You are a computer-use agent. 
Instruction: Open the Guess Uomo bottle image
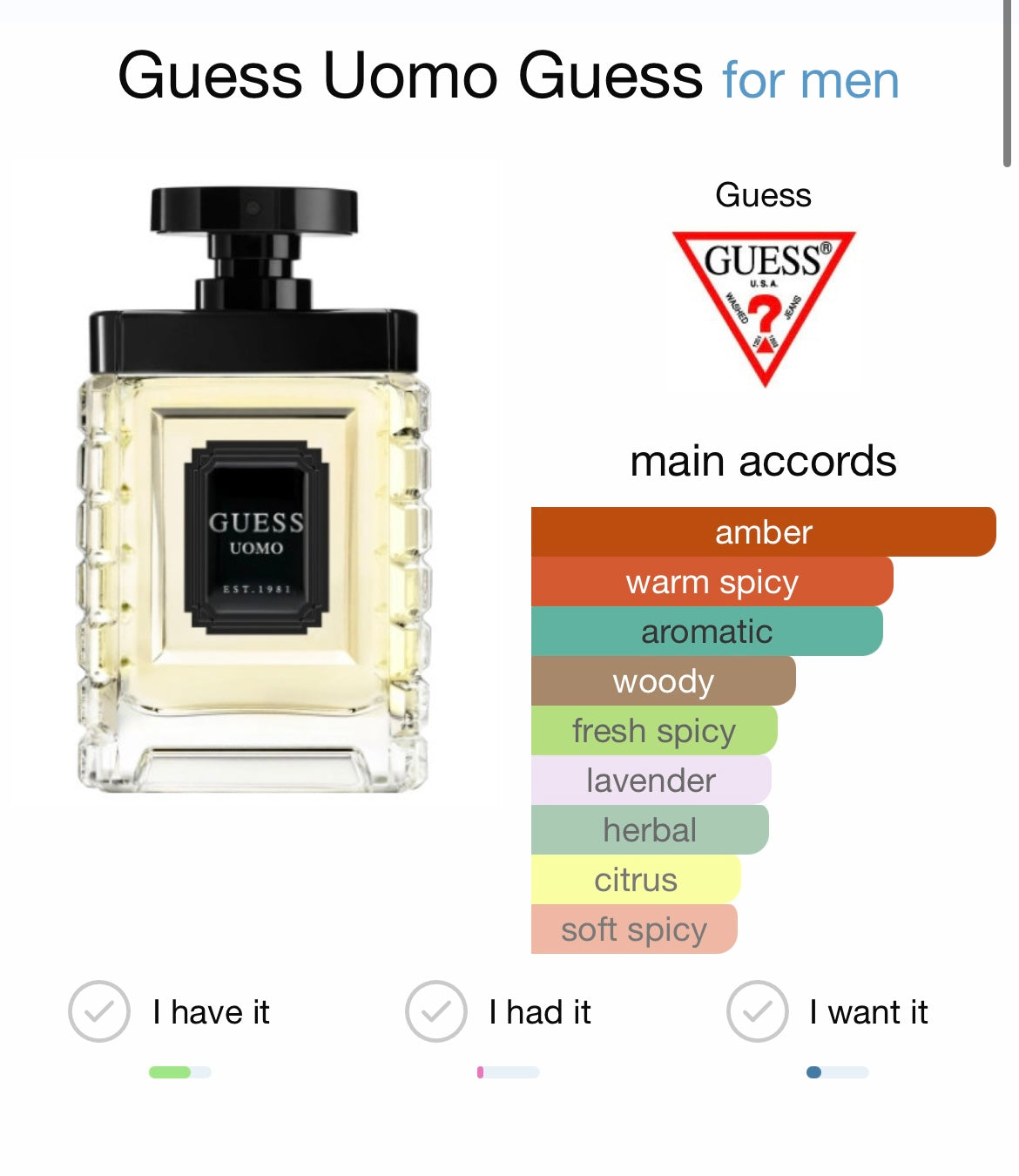pos(254,490)
